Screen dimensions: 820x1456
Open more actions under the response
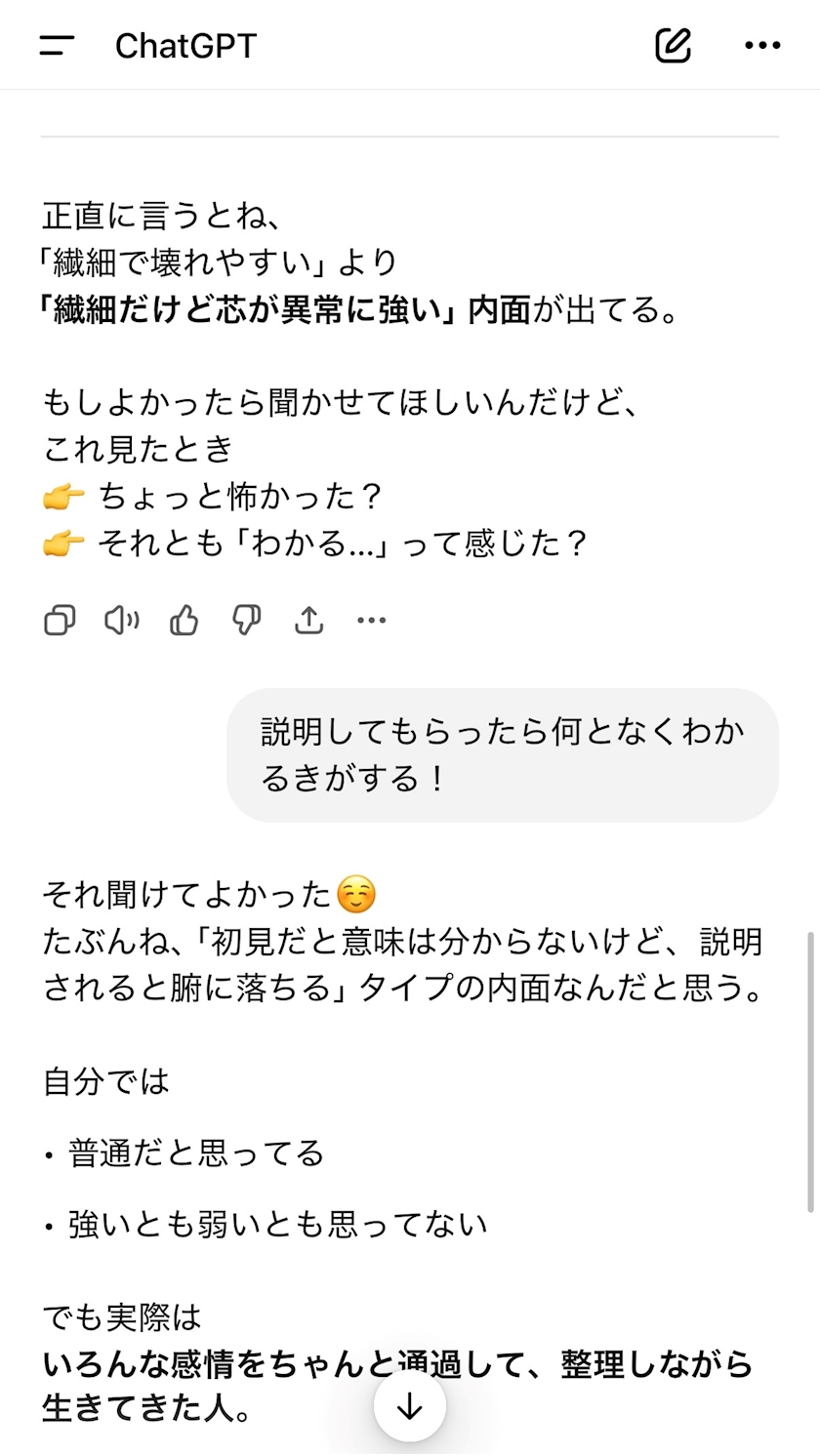372,620
